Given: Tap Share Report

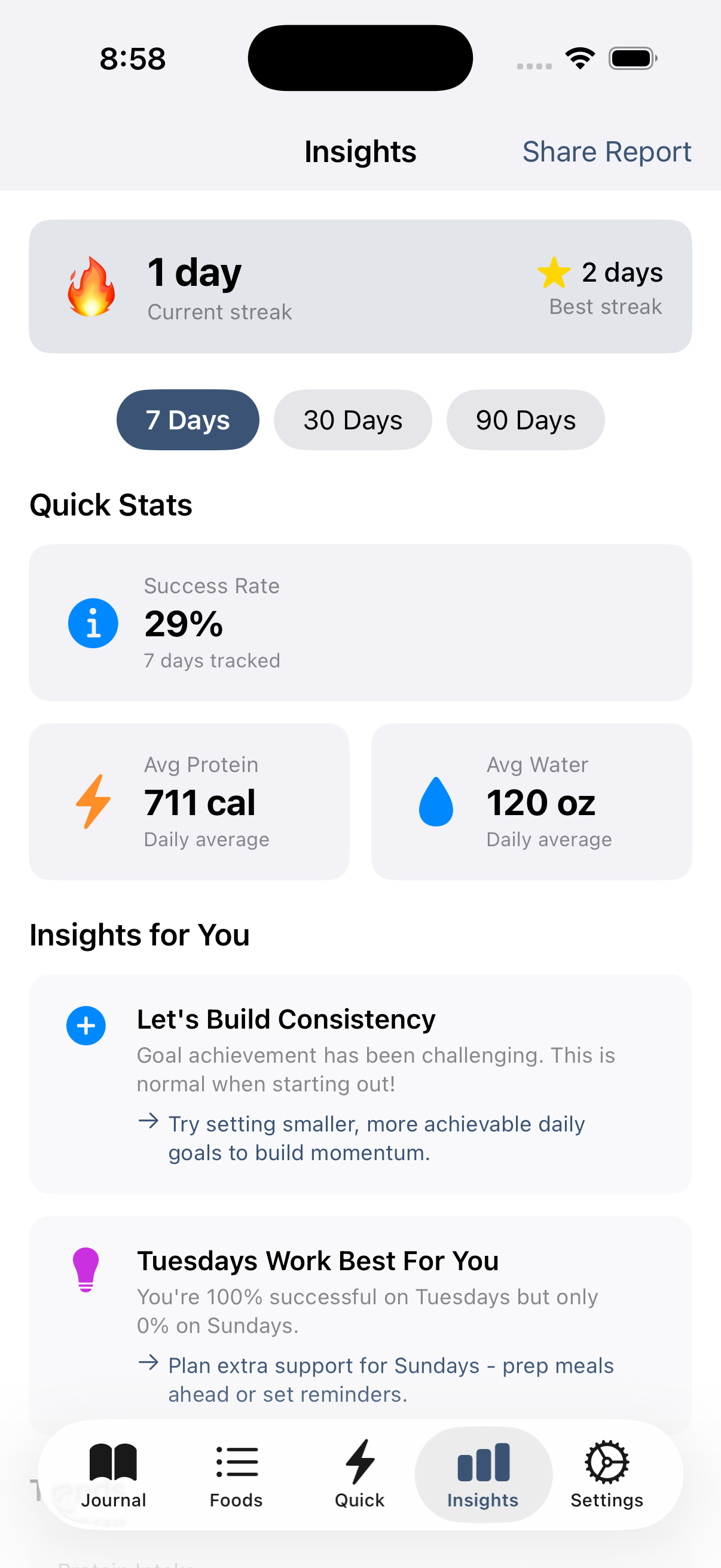Looking at the screenshot, I should 606,151.
